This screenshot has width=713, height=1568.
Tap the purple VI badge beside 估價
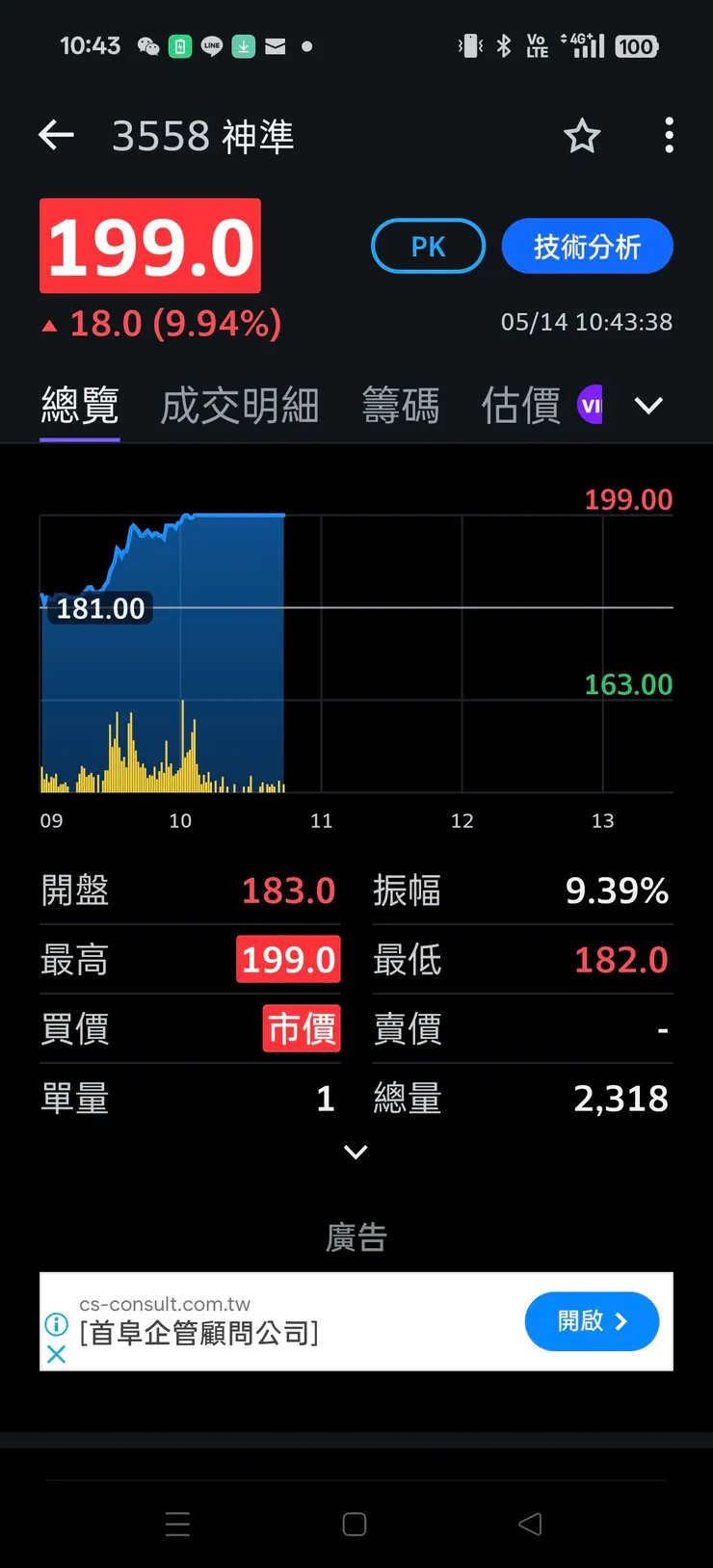point(592,405)
